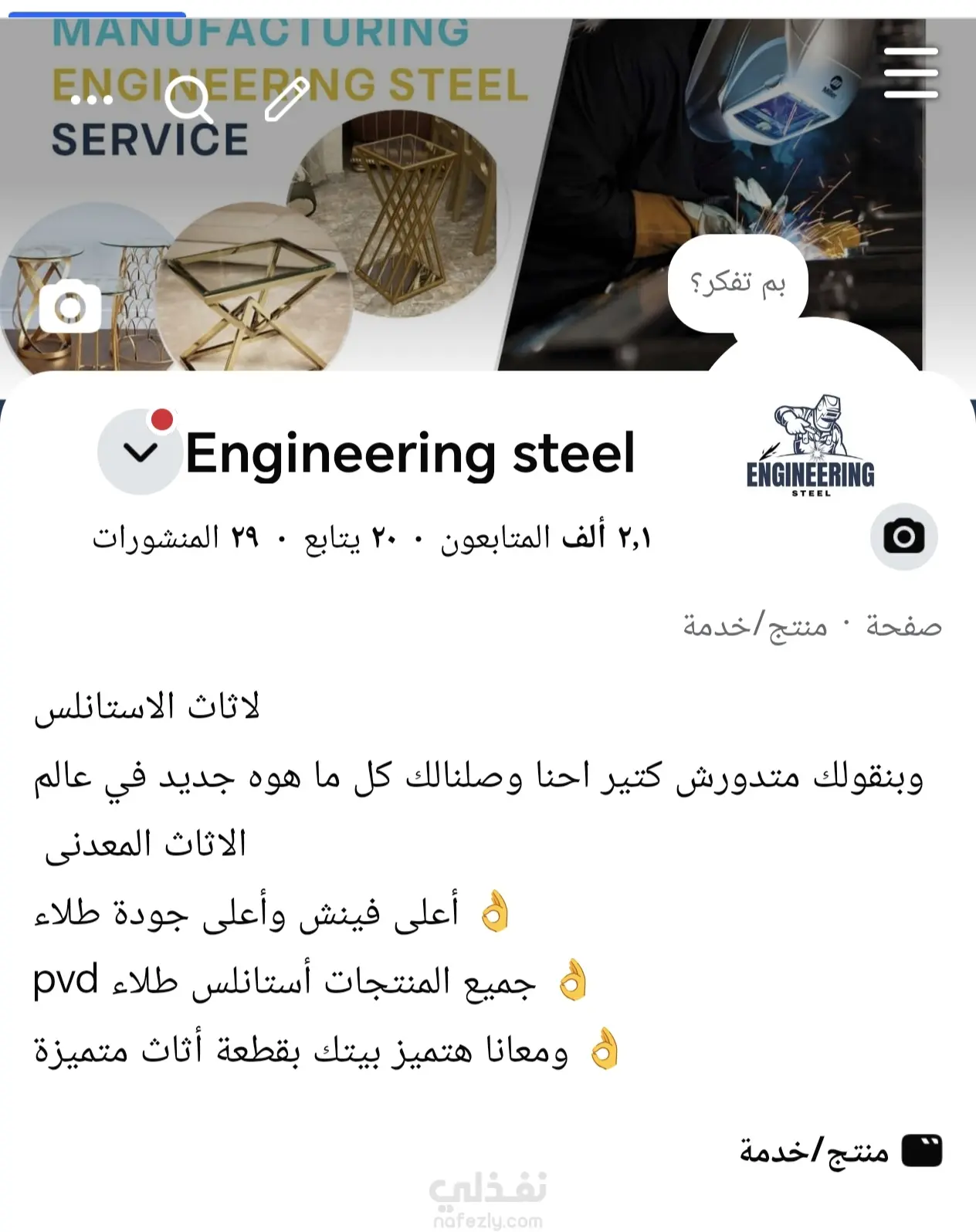This screenshot has height=1232, width=976.
Task: Tap the pencil edit icon
Action: click(287, 100)
